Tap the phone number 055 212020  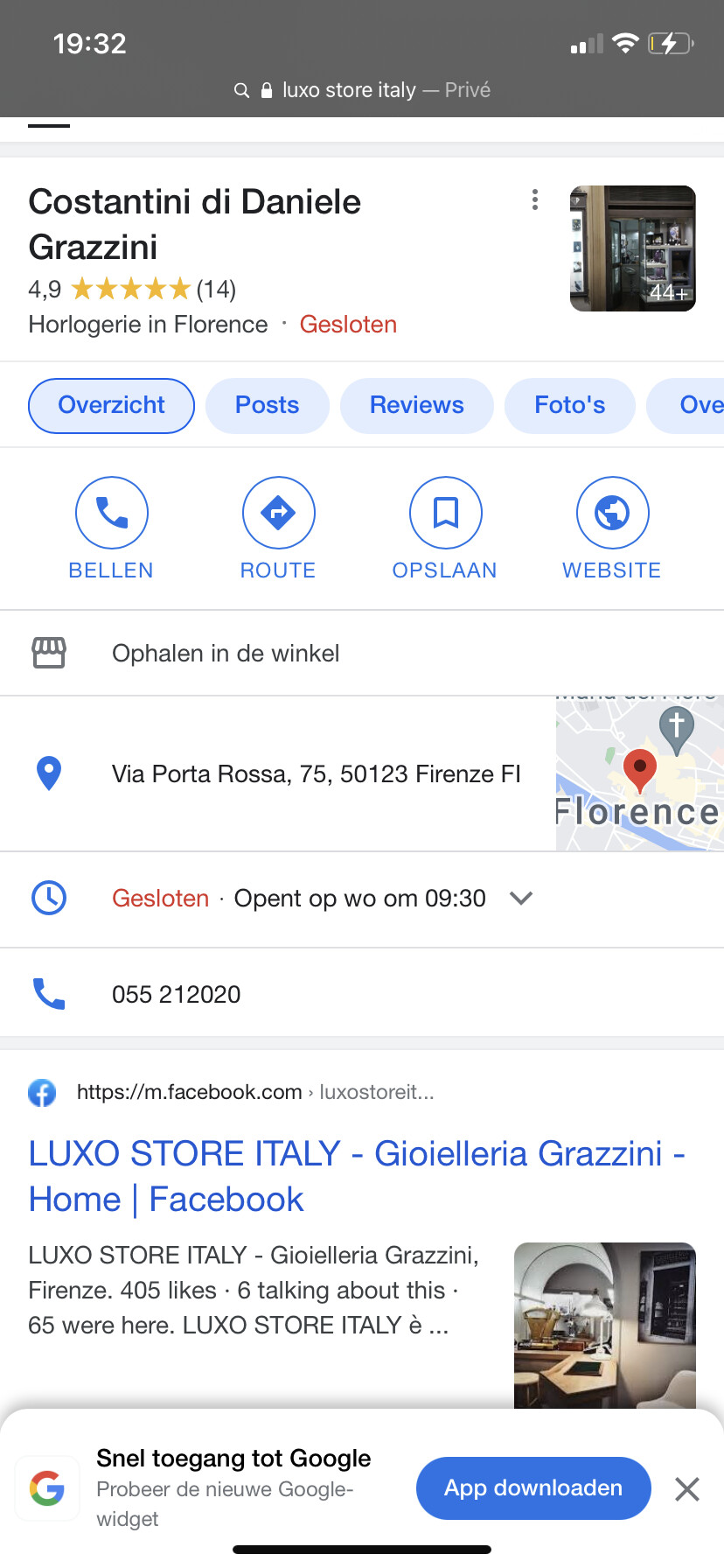coord(176,994)
